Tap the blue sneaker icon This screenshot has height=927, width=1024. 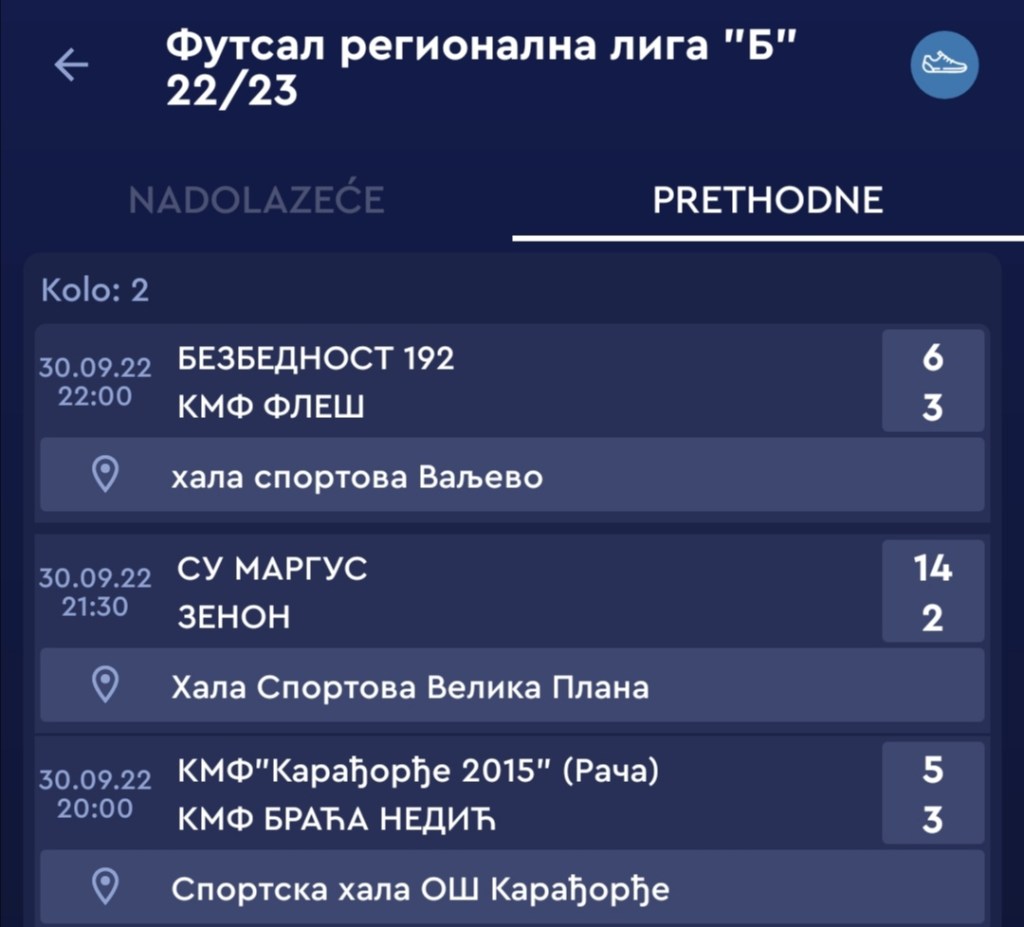[944, 66]
